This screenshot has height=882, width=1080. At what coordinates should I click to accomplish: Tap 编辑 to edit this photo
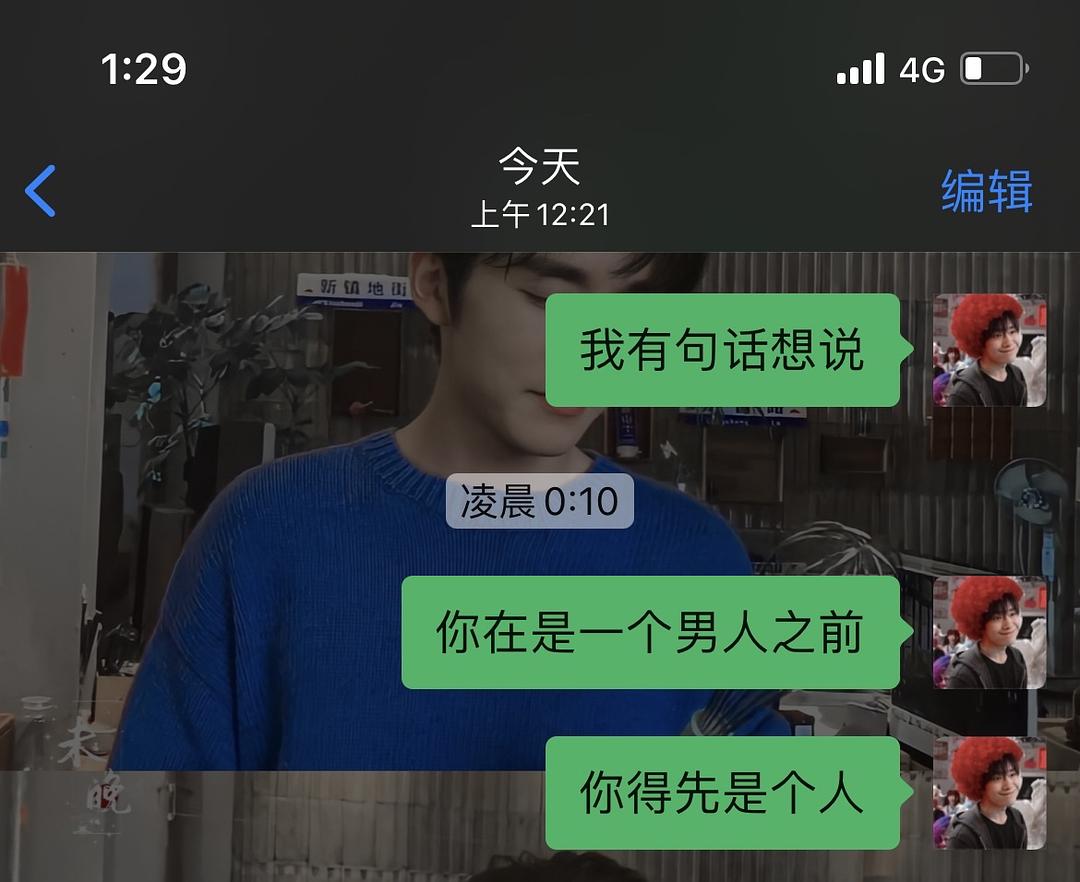pyautogui.click(x=986, y=191)
